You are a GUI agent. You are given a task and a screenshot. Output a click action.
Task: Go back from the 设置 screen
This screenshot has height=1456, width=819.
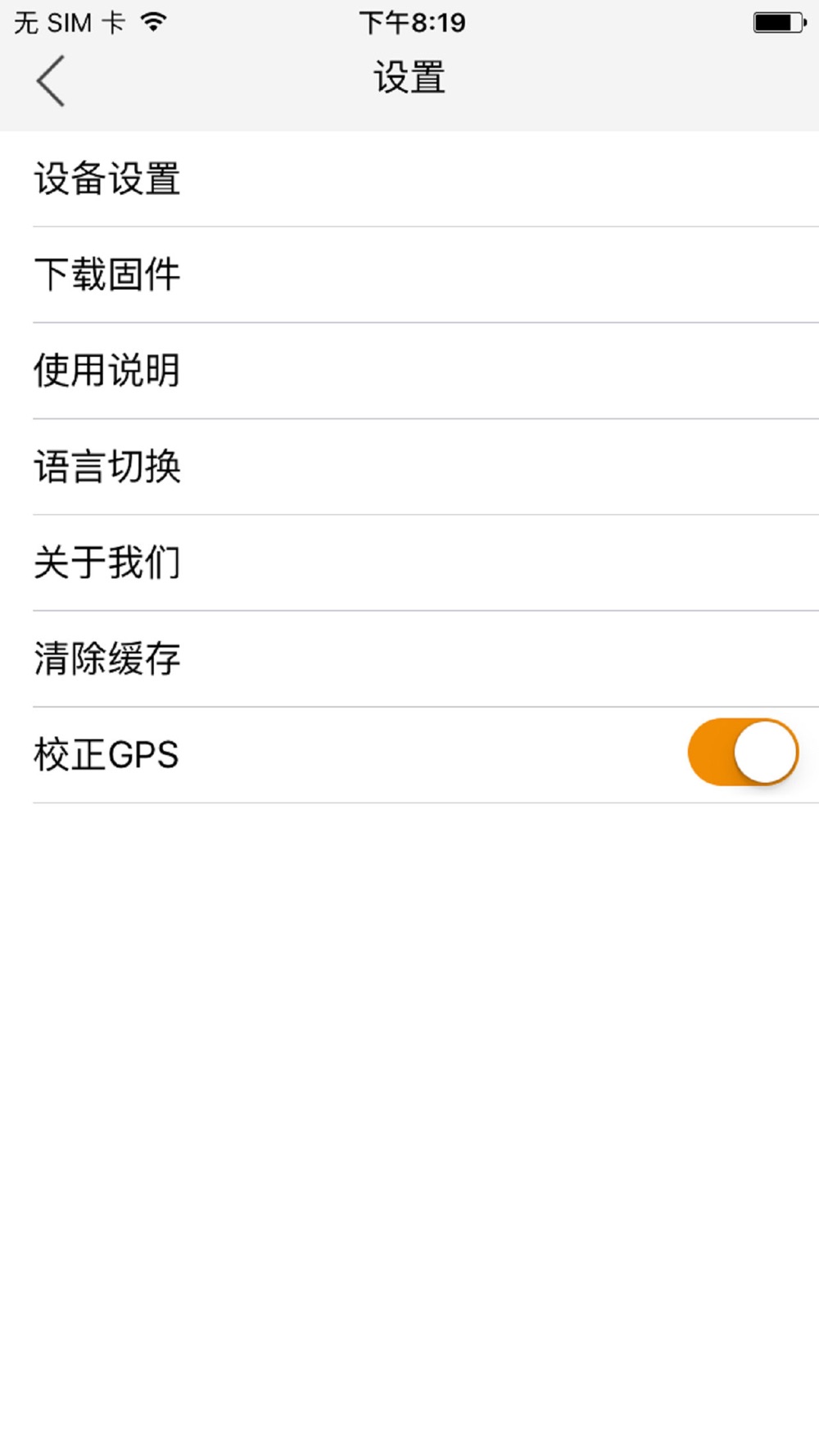[51, 81]
